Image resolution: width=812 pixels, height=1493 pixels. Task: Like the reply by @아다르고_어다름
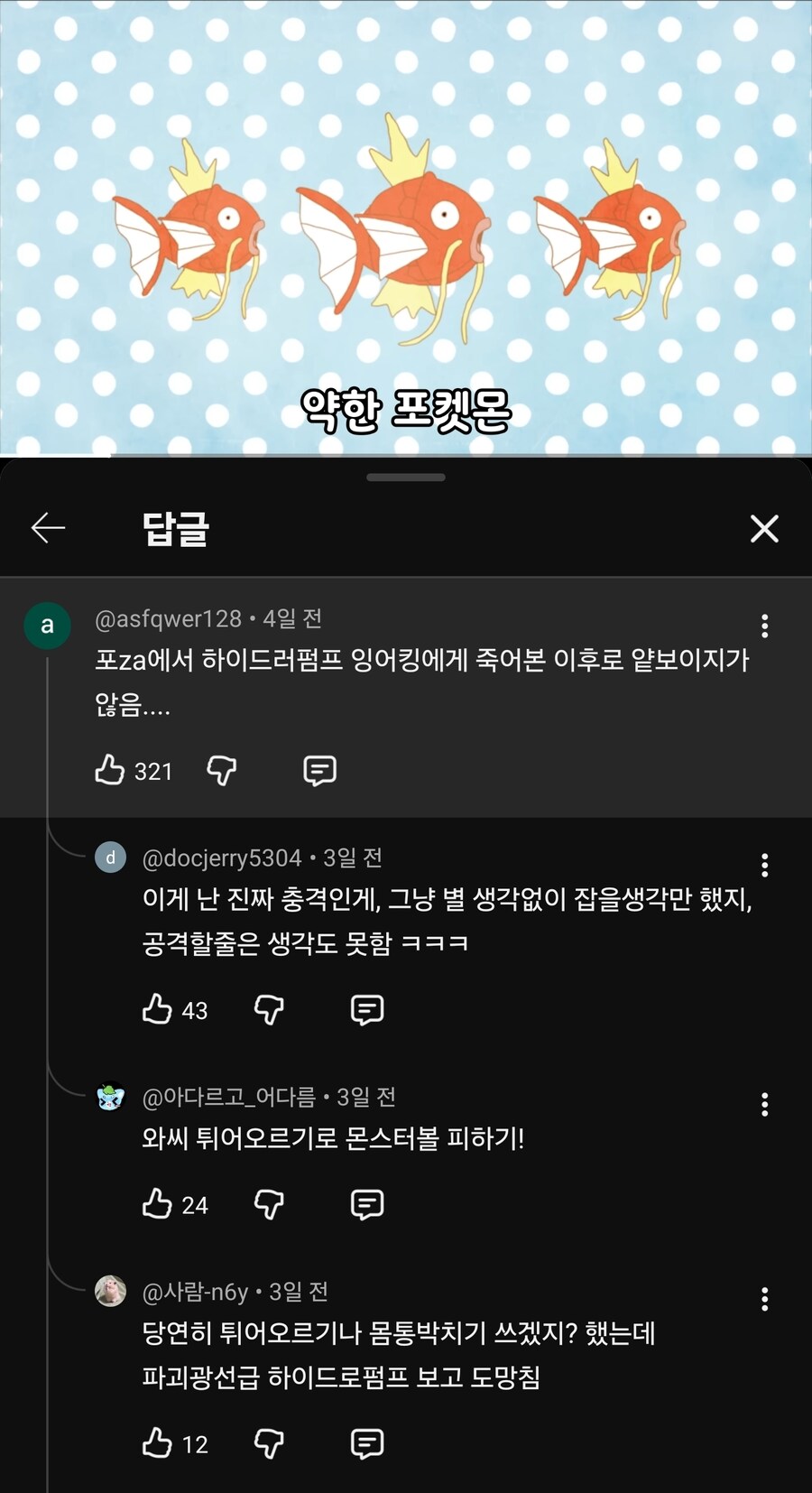[x=157, y=1204]
